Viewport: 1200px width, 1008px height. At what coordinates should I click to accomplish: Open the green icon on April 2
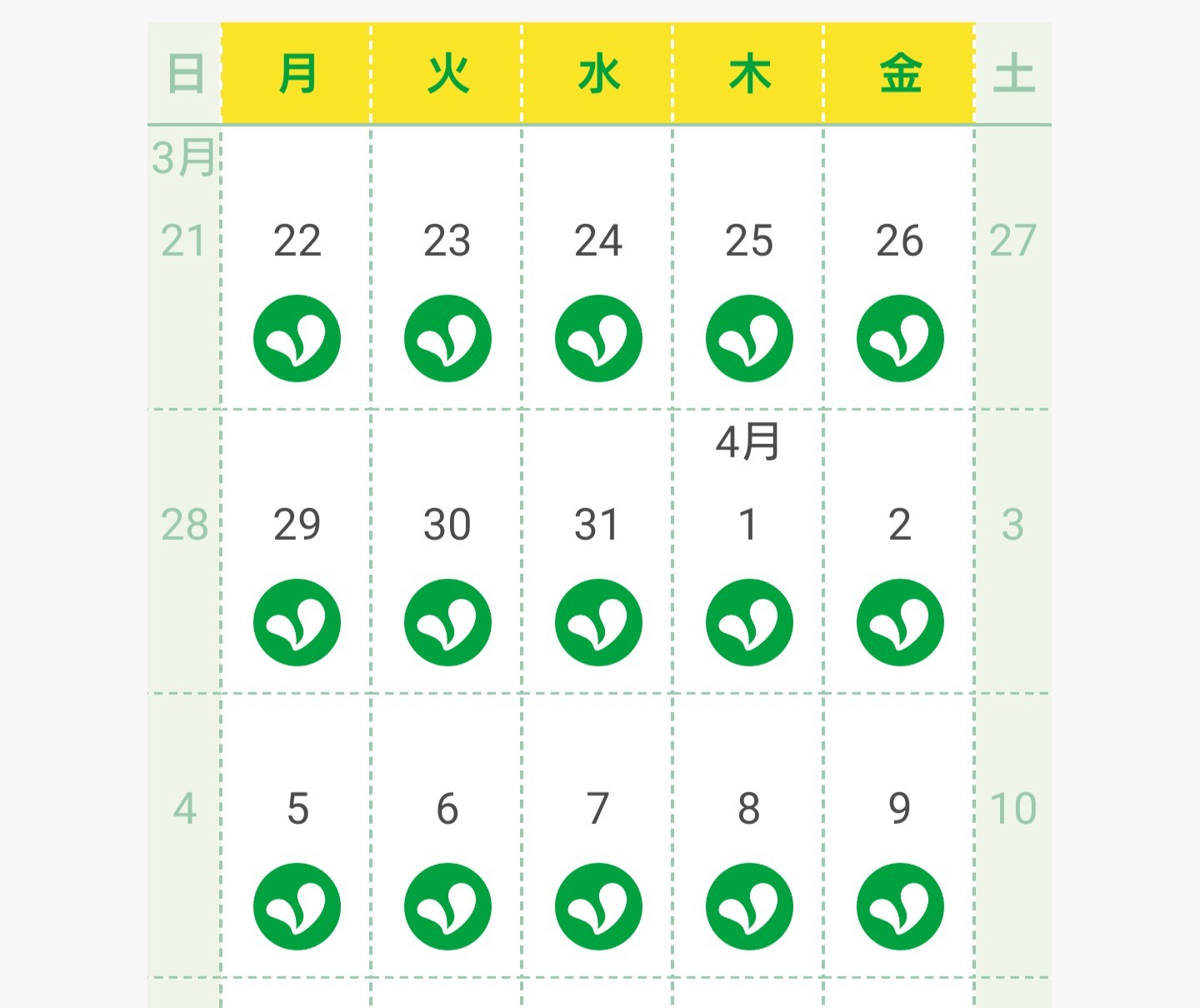click(x=900, y=622)
